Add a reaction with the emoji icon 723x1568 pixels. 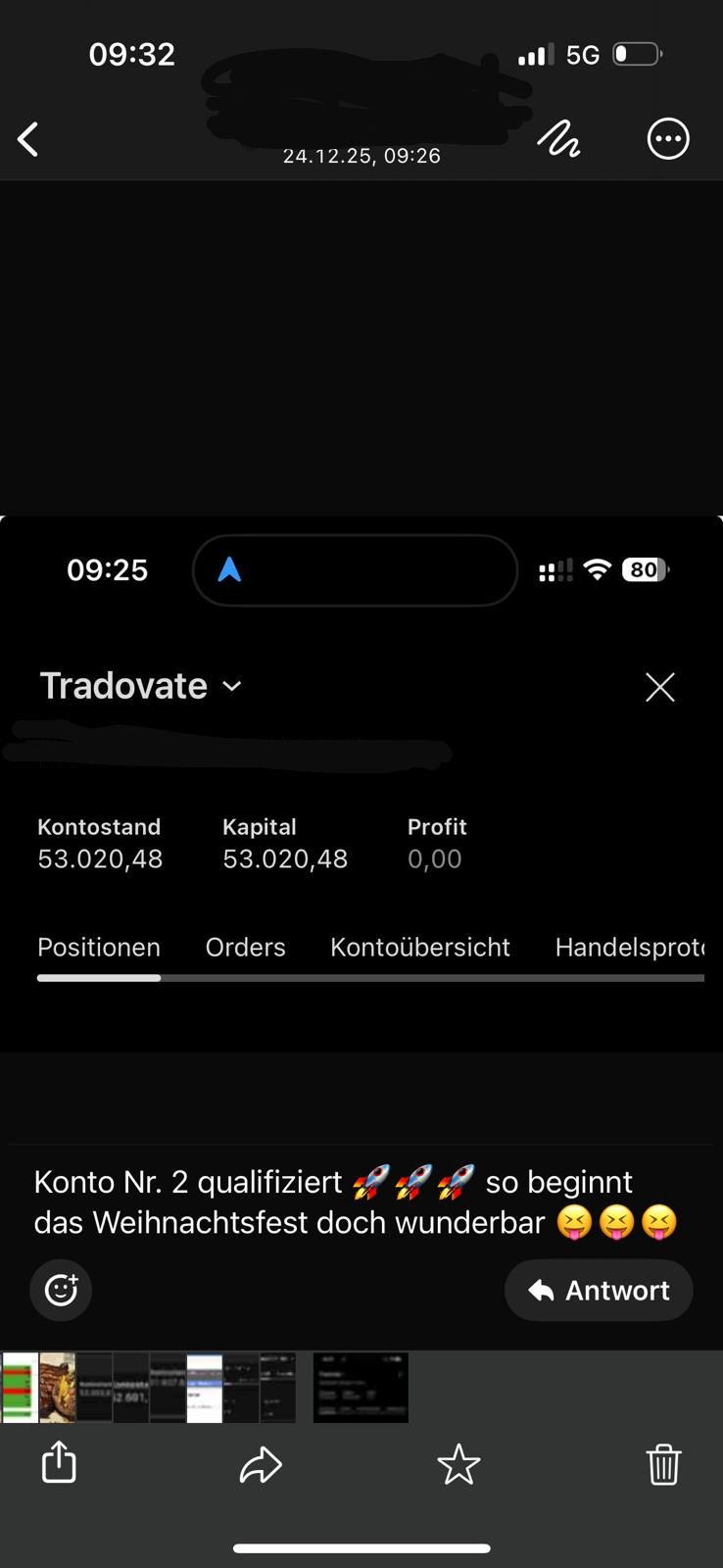point(61,1290)
